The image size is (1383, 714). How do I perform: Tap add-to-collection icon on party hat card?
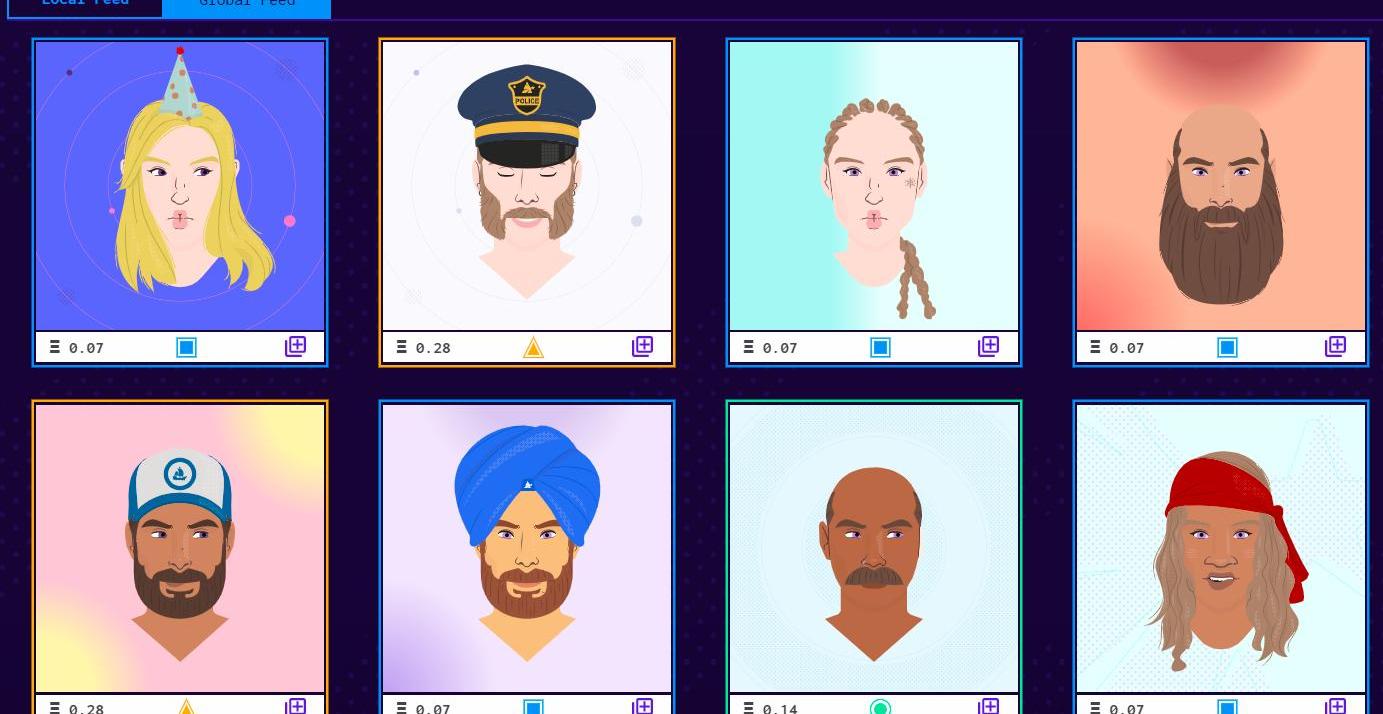coord(295,346)
